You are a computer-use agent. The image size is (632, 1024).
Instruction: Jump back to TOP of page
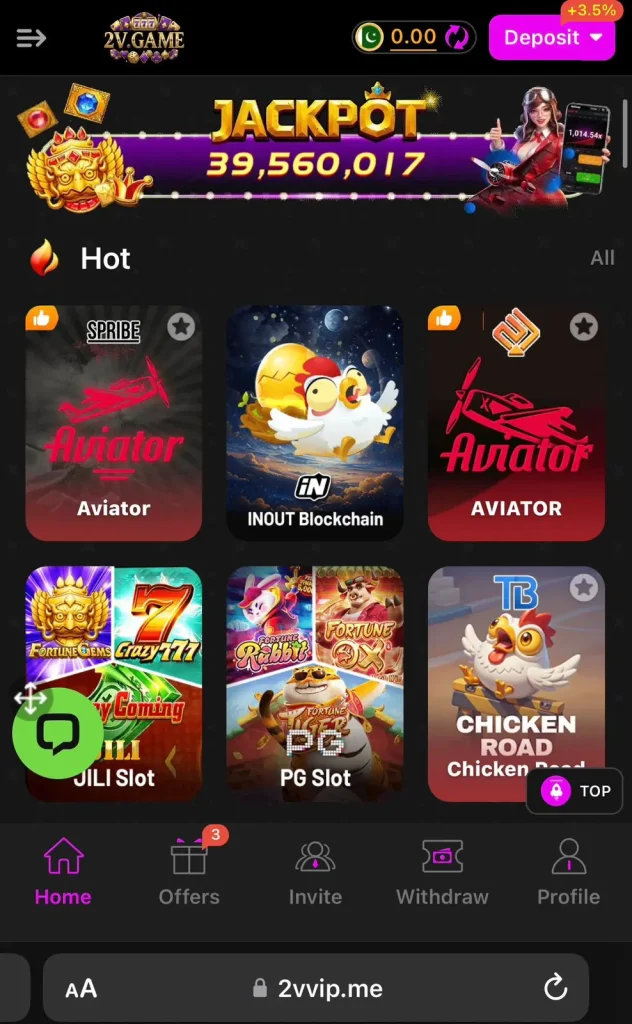click(574, 791)
